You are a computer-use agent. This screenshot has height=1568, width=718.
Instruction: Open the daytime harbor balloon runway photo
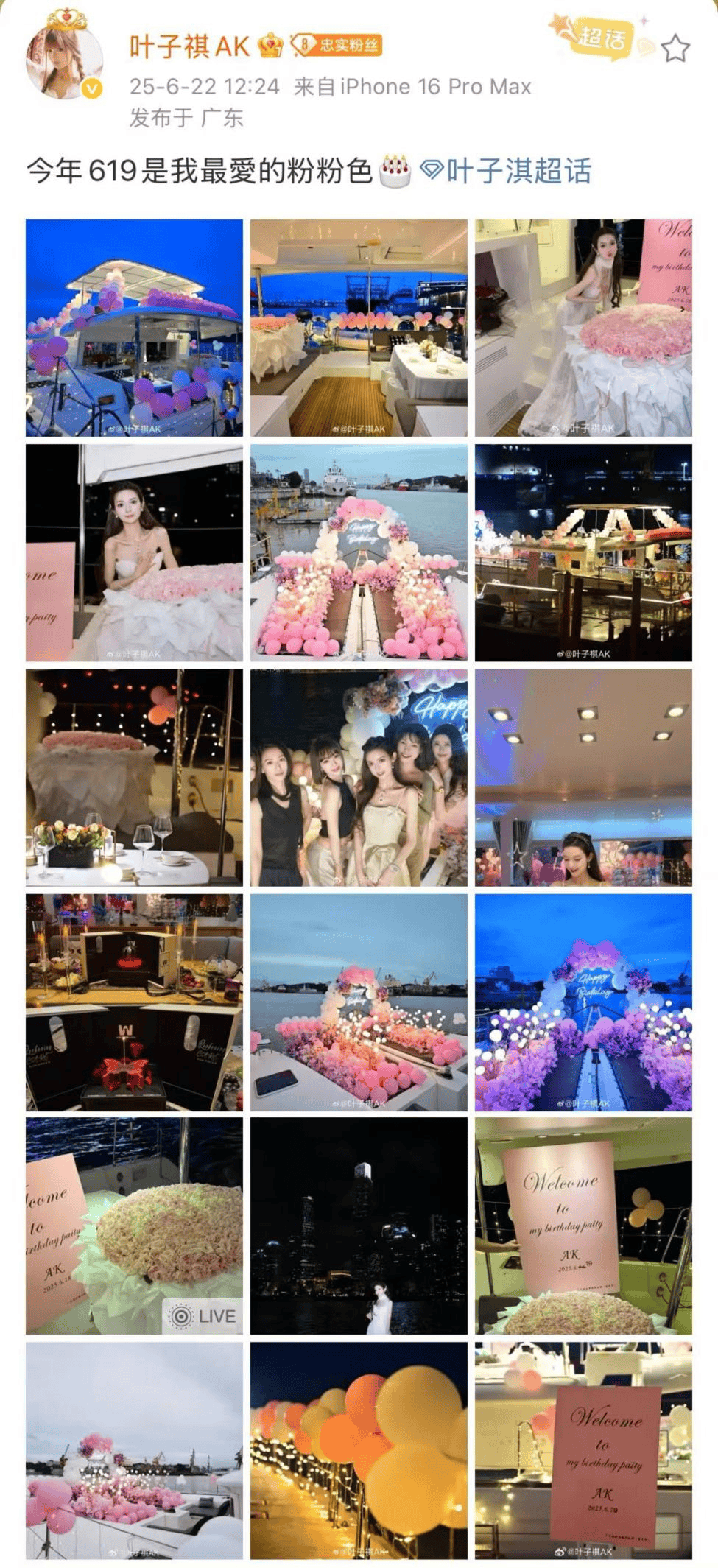359,552
